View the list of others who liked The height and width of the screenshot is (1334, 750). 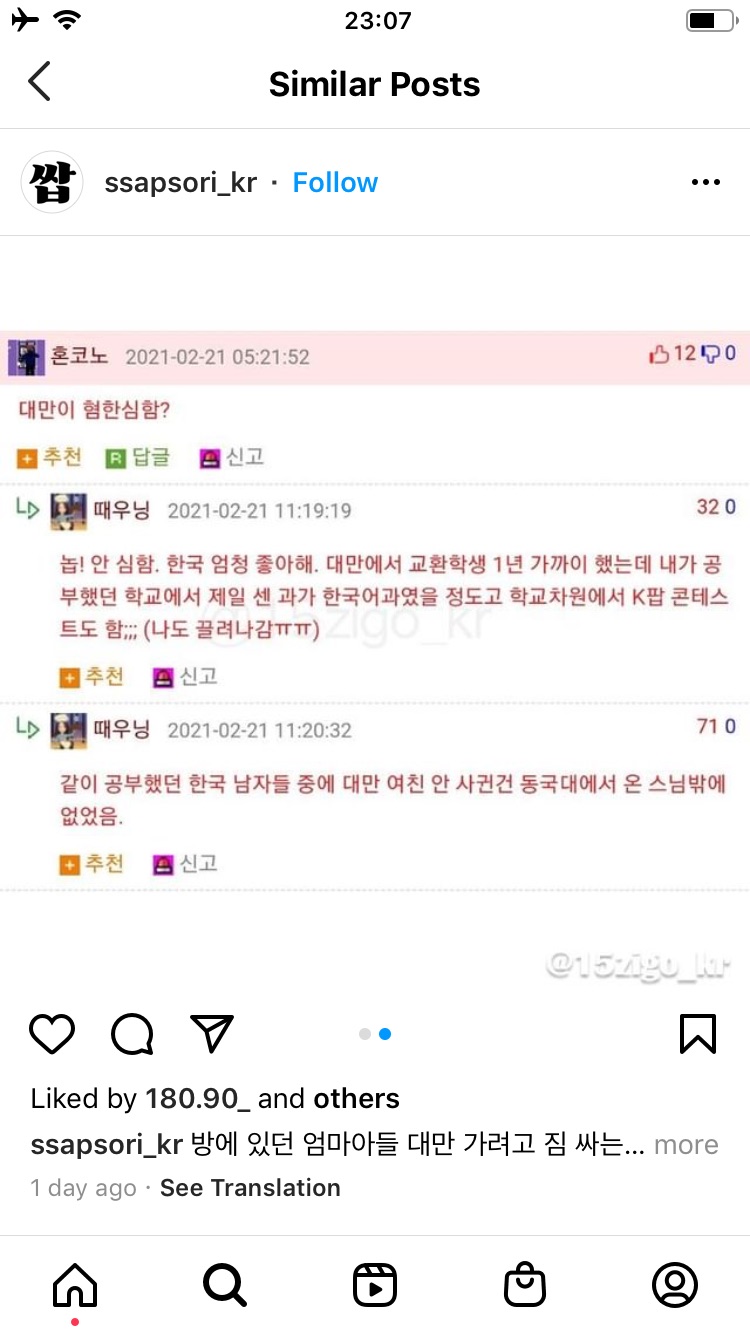pyautogui.click(x=356, y=1098)
